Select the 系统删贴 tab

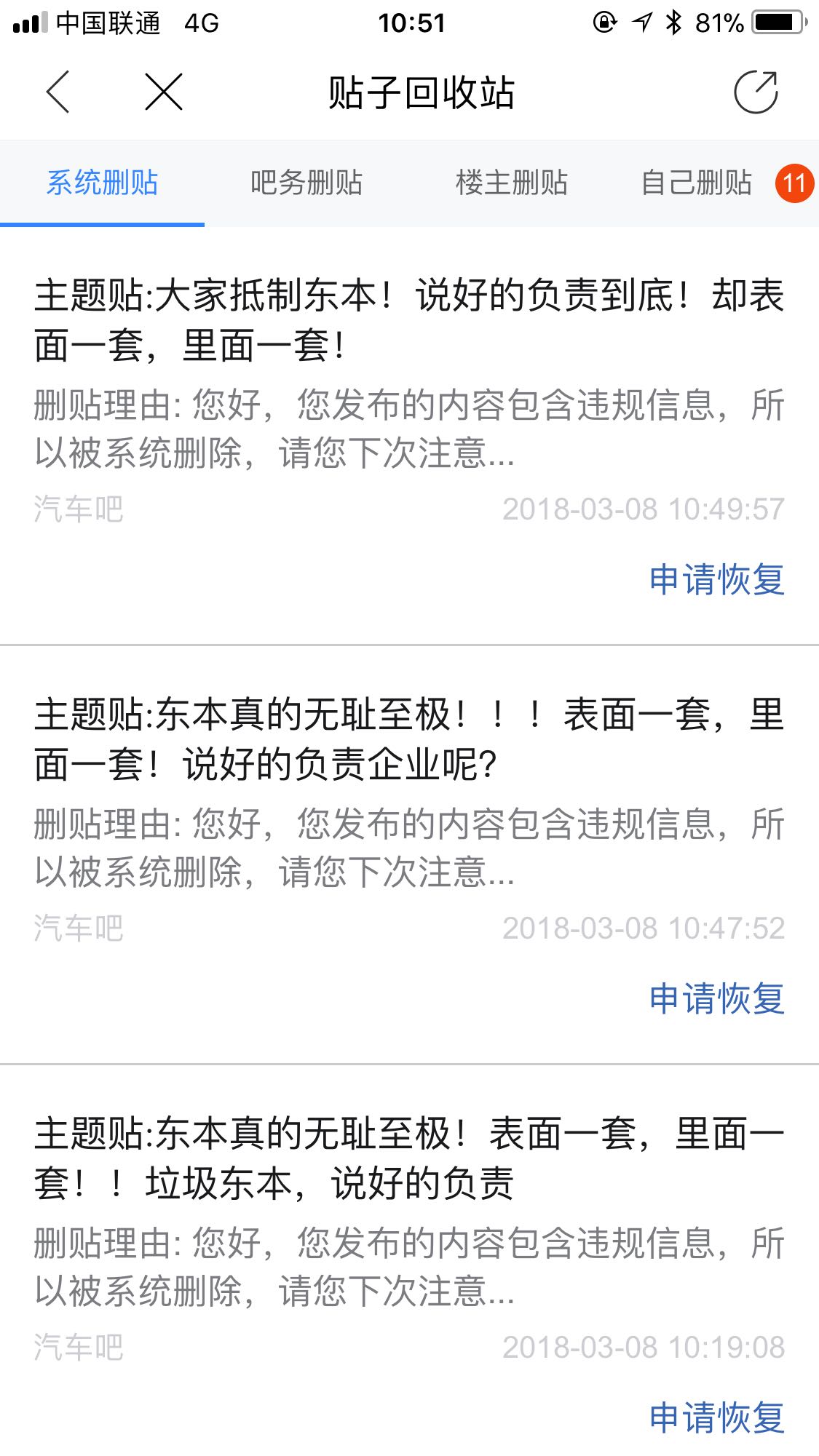tap(102, 183)
